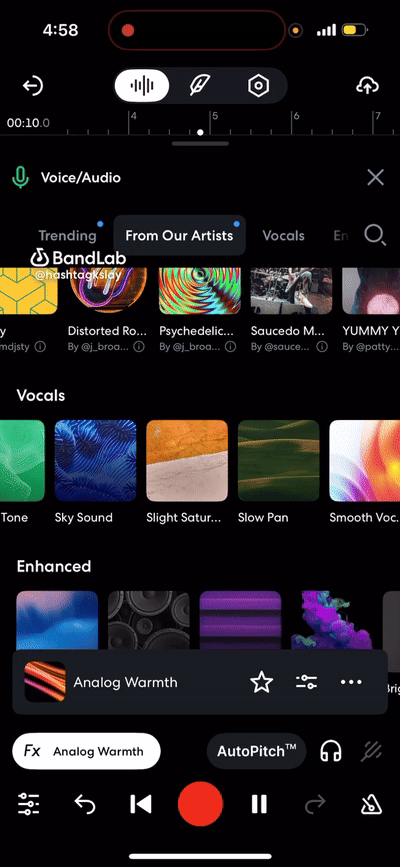The width and height of the screenshot is (400, 867).
Task: Open the hexagon settings tab
Action: click(258, 86)
